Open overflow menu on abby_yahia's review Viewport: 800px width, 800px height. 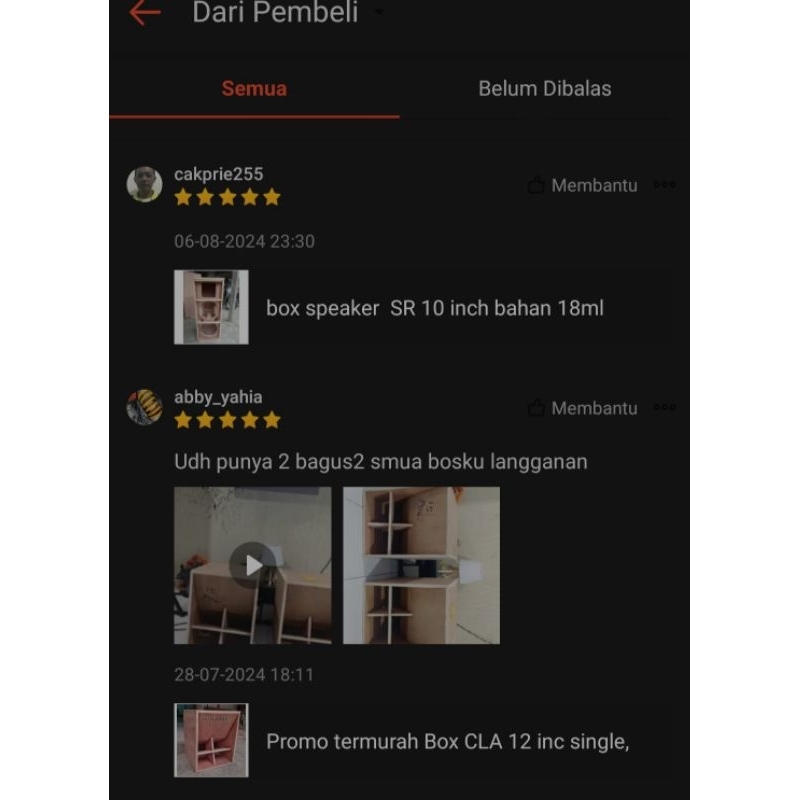[665, 408]
